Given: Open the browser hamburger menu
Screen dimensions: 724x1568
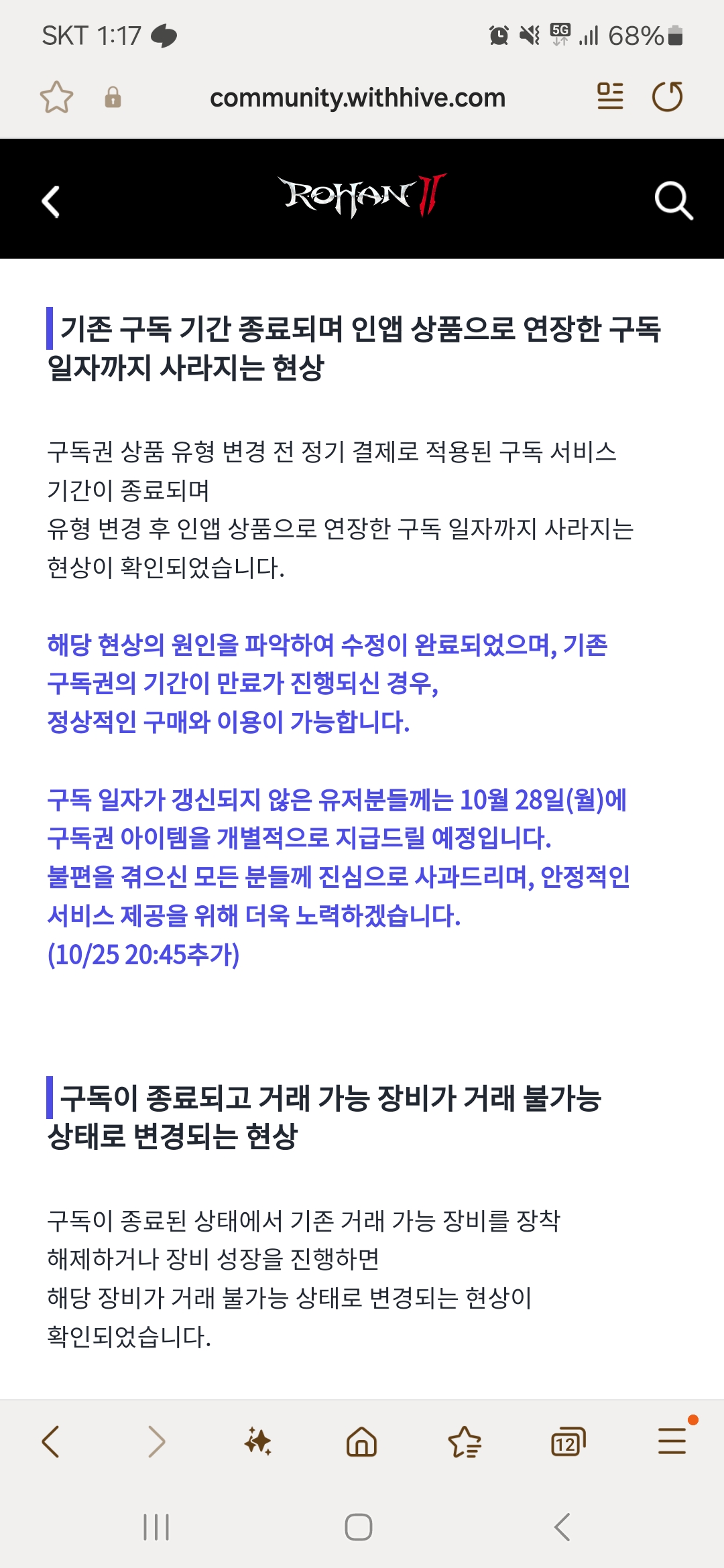Looking at the screenshot, I should coord(672,1440).
